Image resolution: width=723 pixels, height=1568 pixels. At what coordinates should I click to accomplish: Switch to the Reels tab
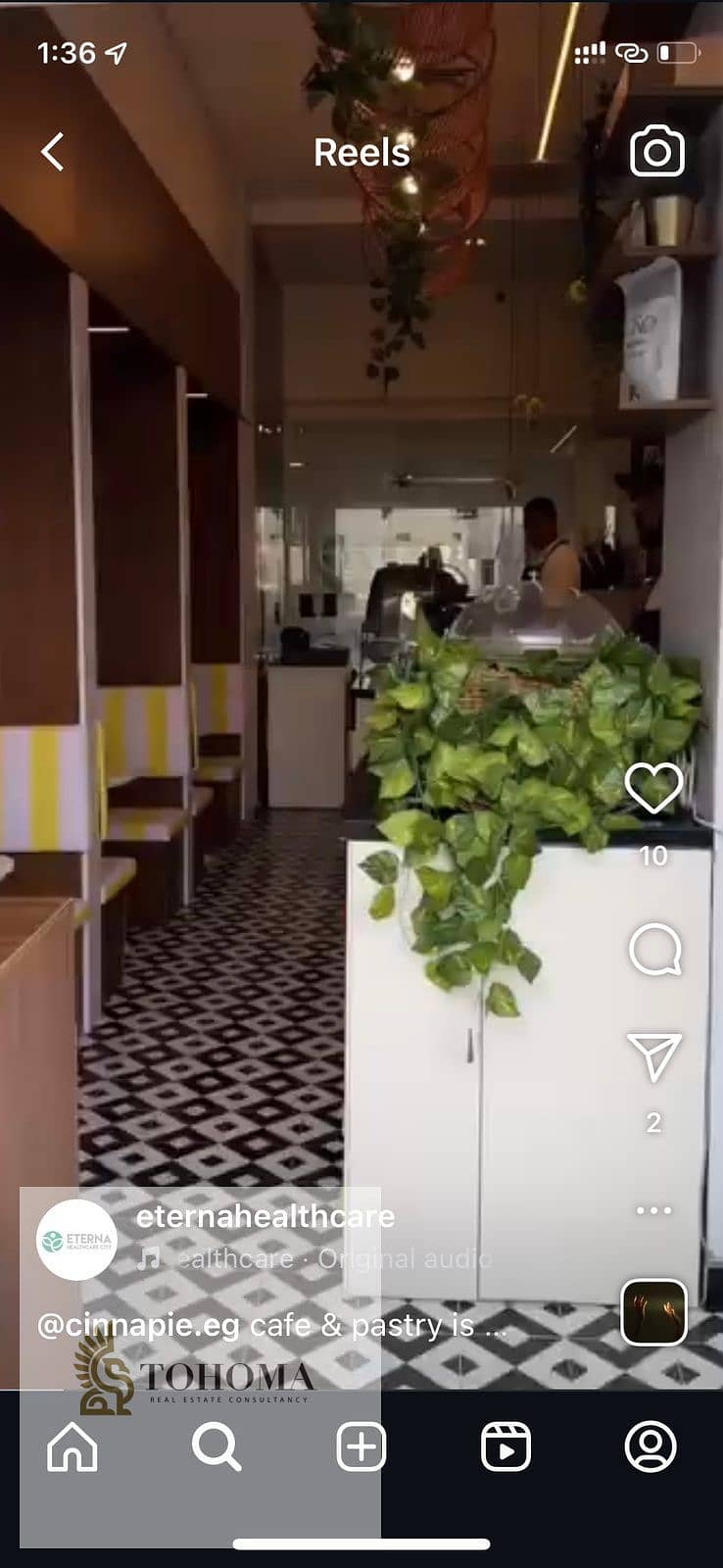point(506,1446)
